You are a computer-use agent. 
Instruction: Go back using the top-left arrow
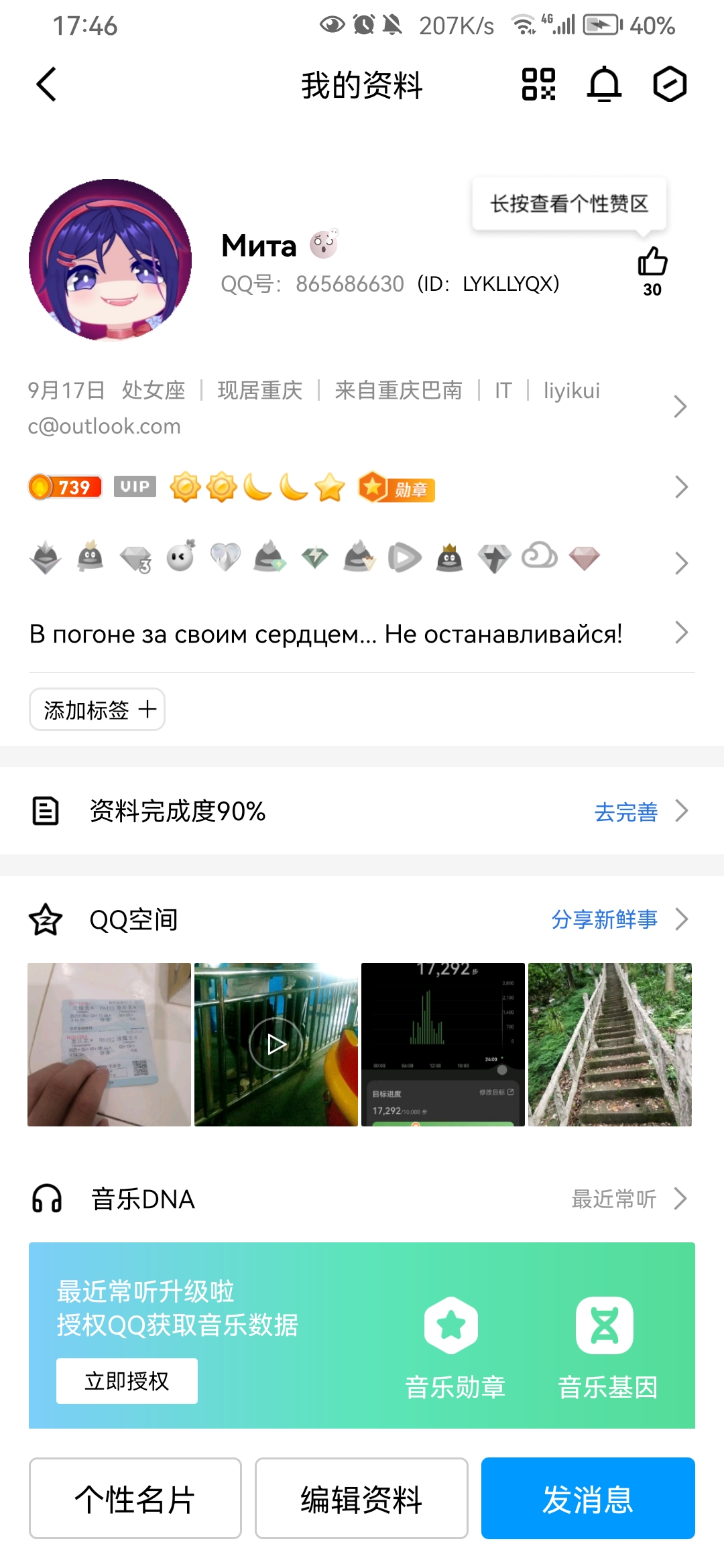click(x=46, y=85)
